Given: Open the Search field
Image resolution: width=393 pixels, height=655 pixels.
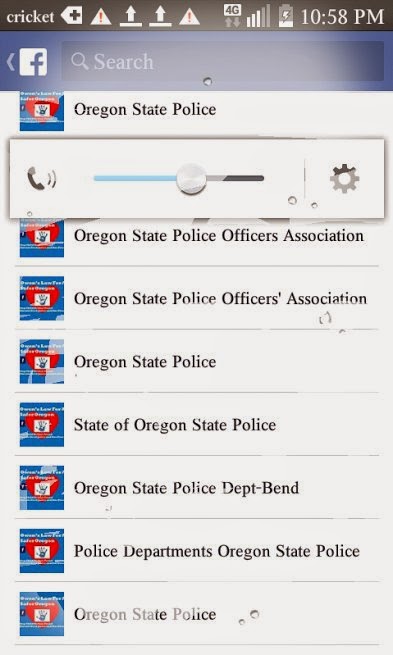Looking at the screenshot, I should click(x=223, y=61).
